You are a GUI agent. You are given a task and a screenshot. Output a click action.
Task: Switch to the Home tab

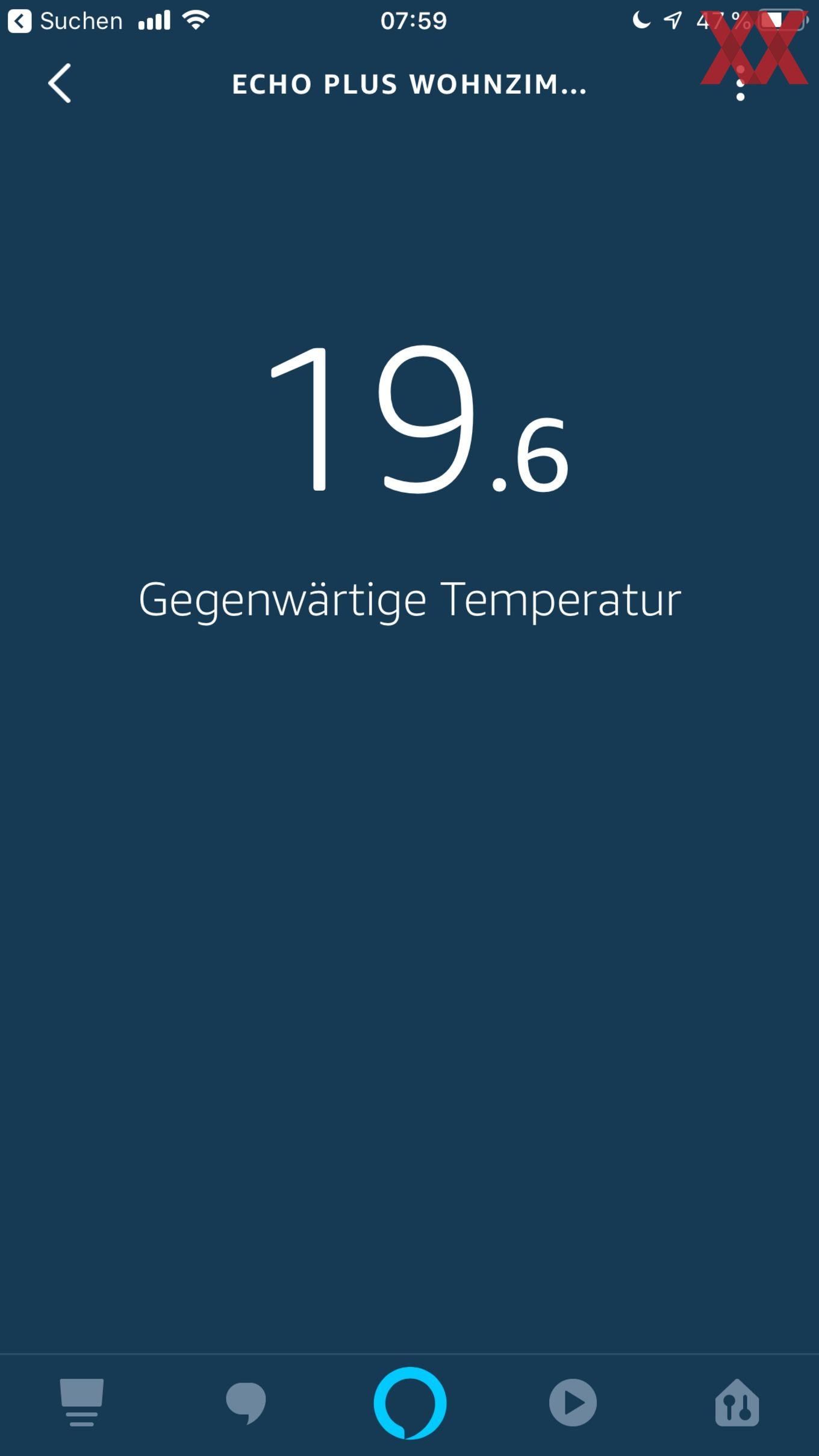tap(82, 1402)
